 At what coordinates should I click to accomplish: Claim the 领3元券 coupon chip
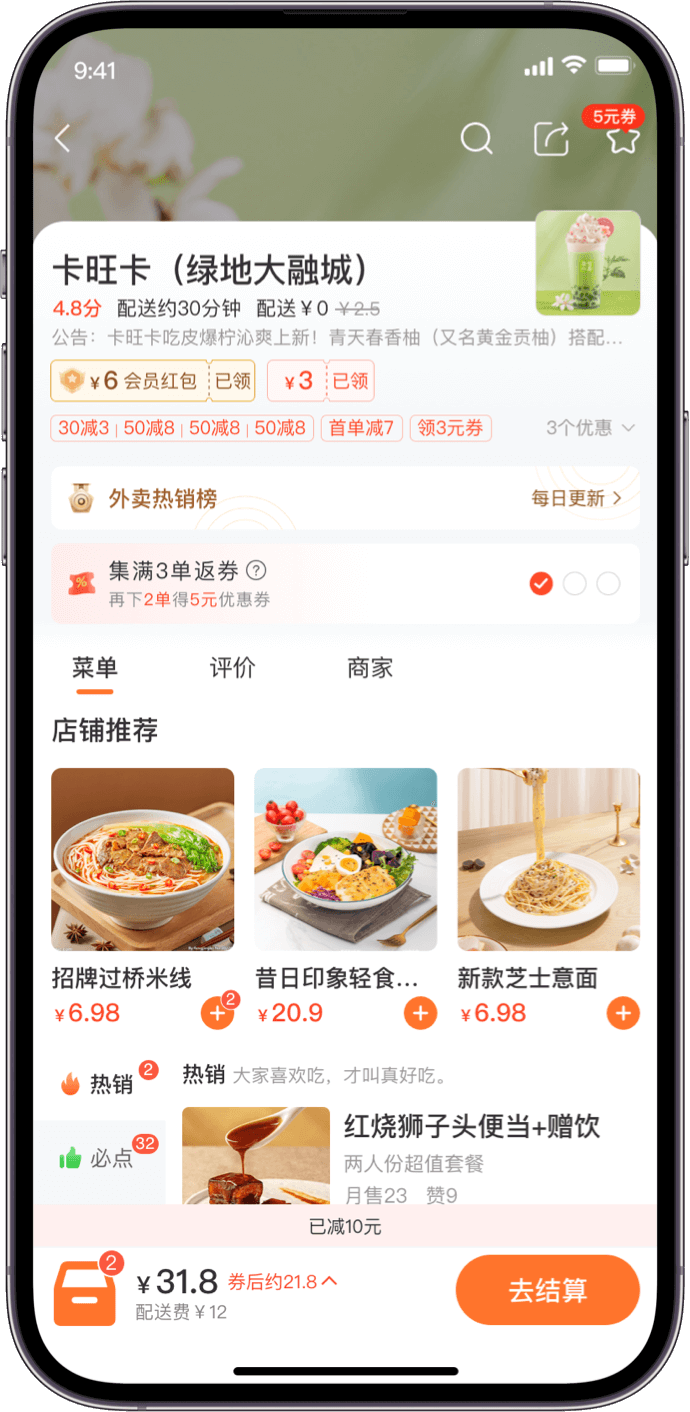pos(450,428)
